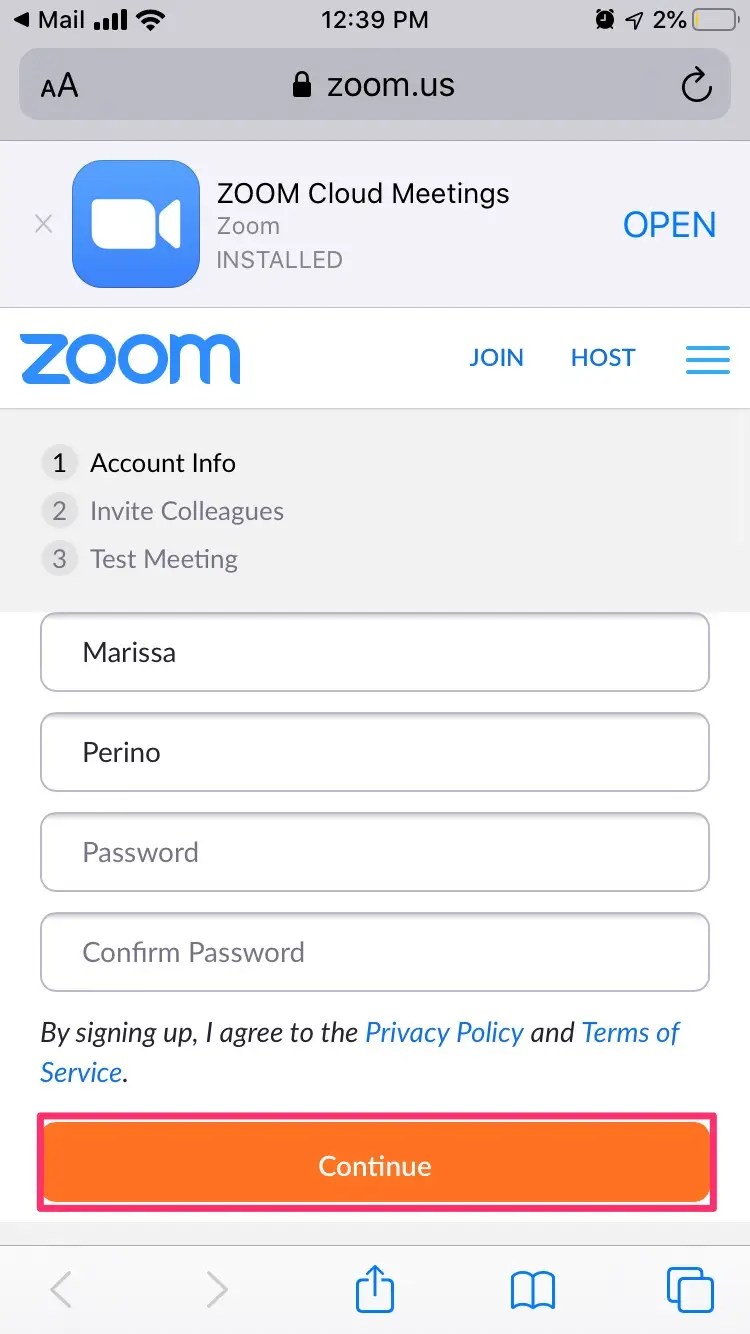Open the Privacy Policy link
750x1334 pixels.
(x=444, y=1032)
